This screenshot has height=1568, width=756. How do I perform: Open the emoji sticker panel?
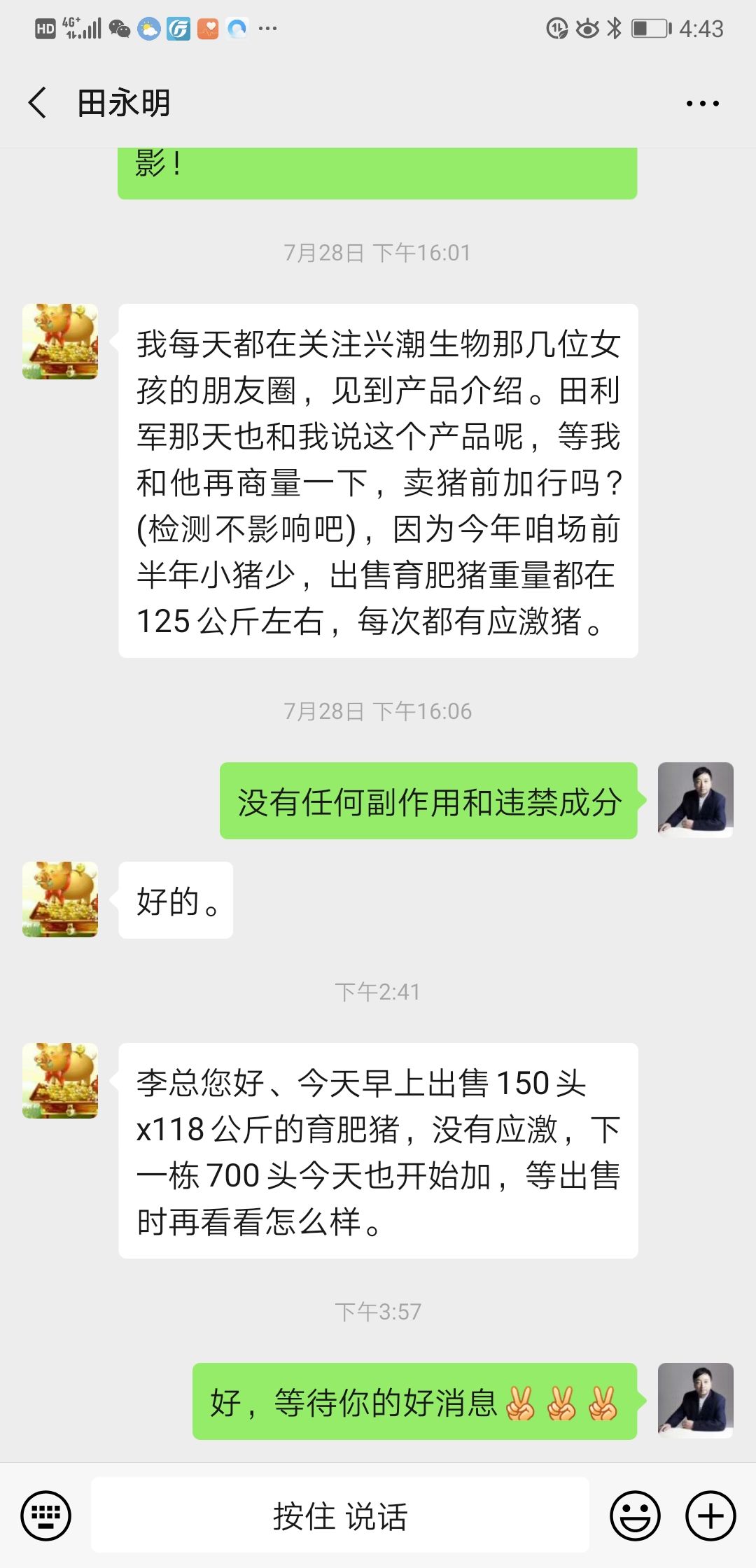[x=635, y=1516]
